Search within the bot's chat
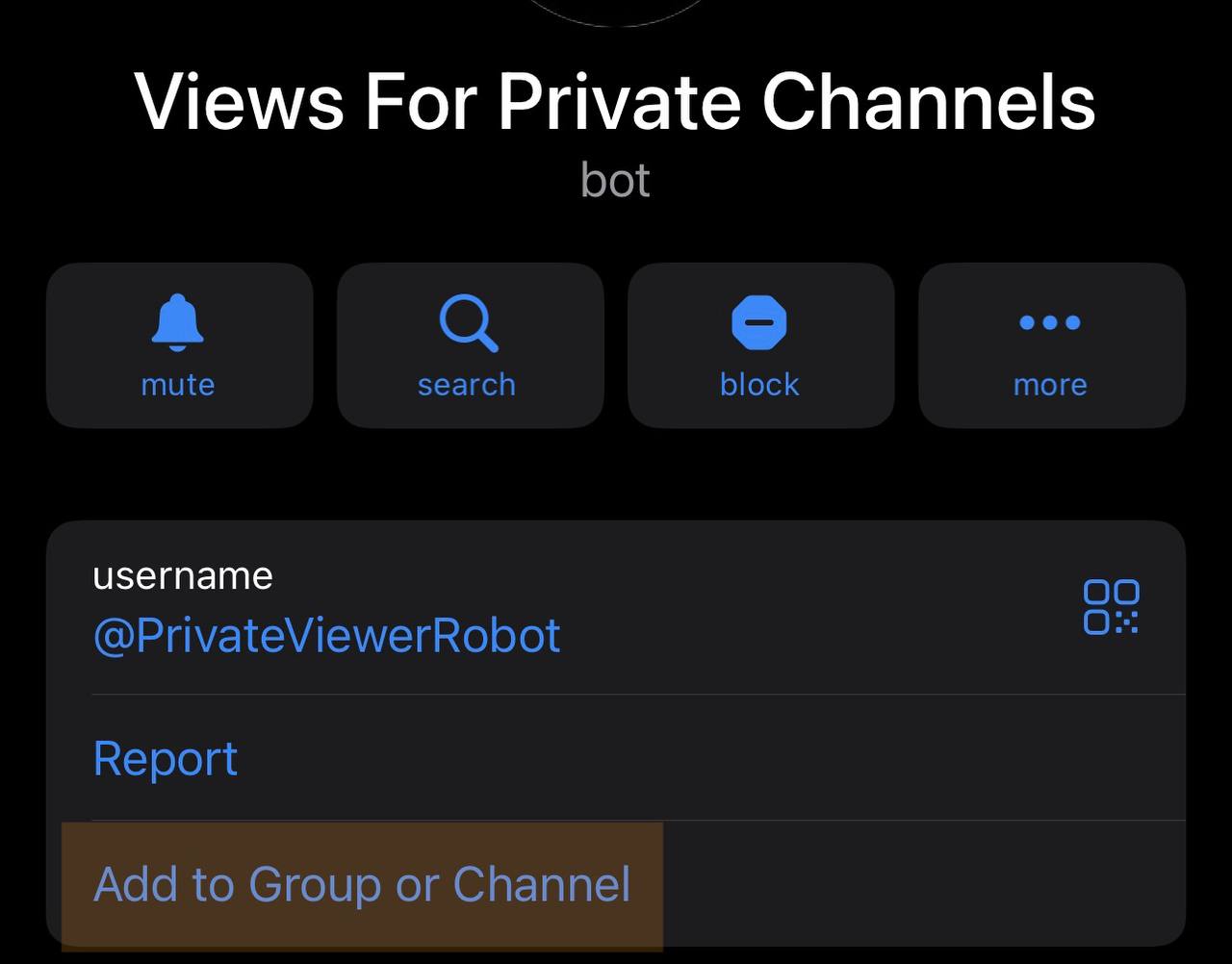The image size is (1232, 964). tap(470, 345)
